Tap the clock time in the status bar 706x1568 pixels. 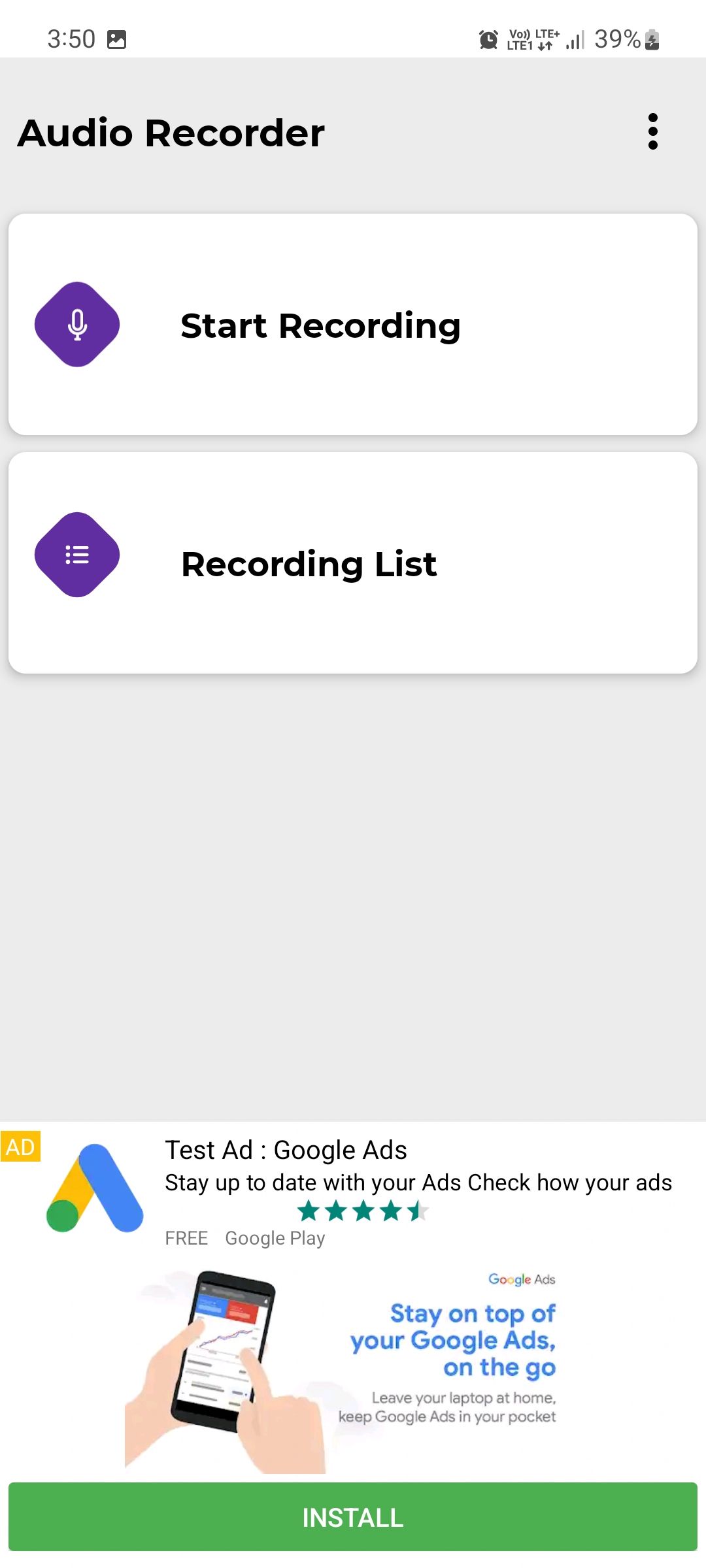point(72,39)
